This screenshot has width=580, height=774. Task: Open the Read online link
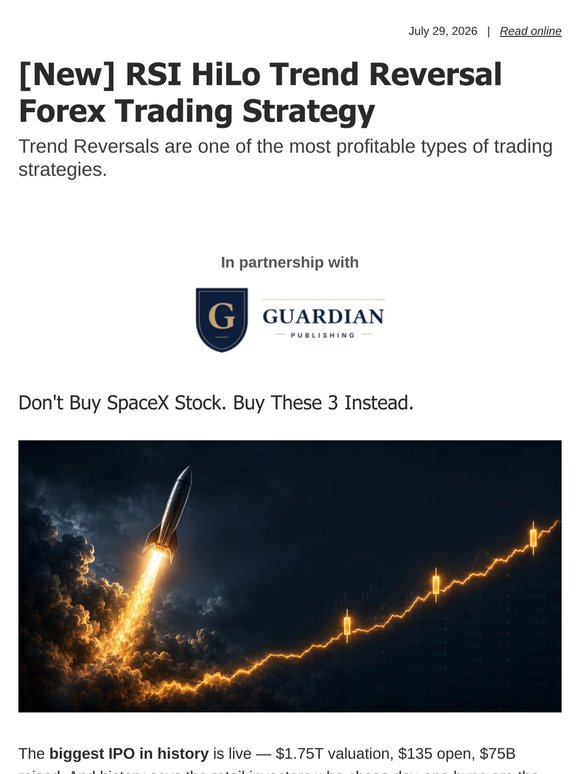[530, 31]
